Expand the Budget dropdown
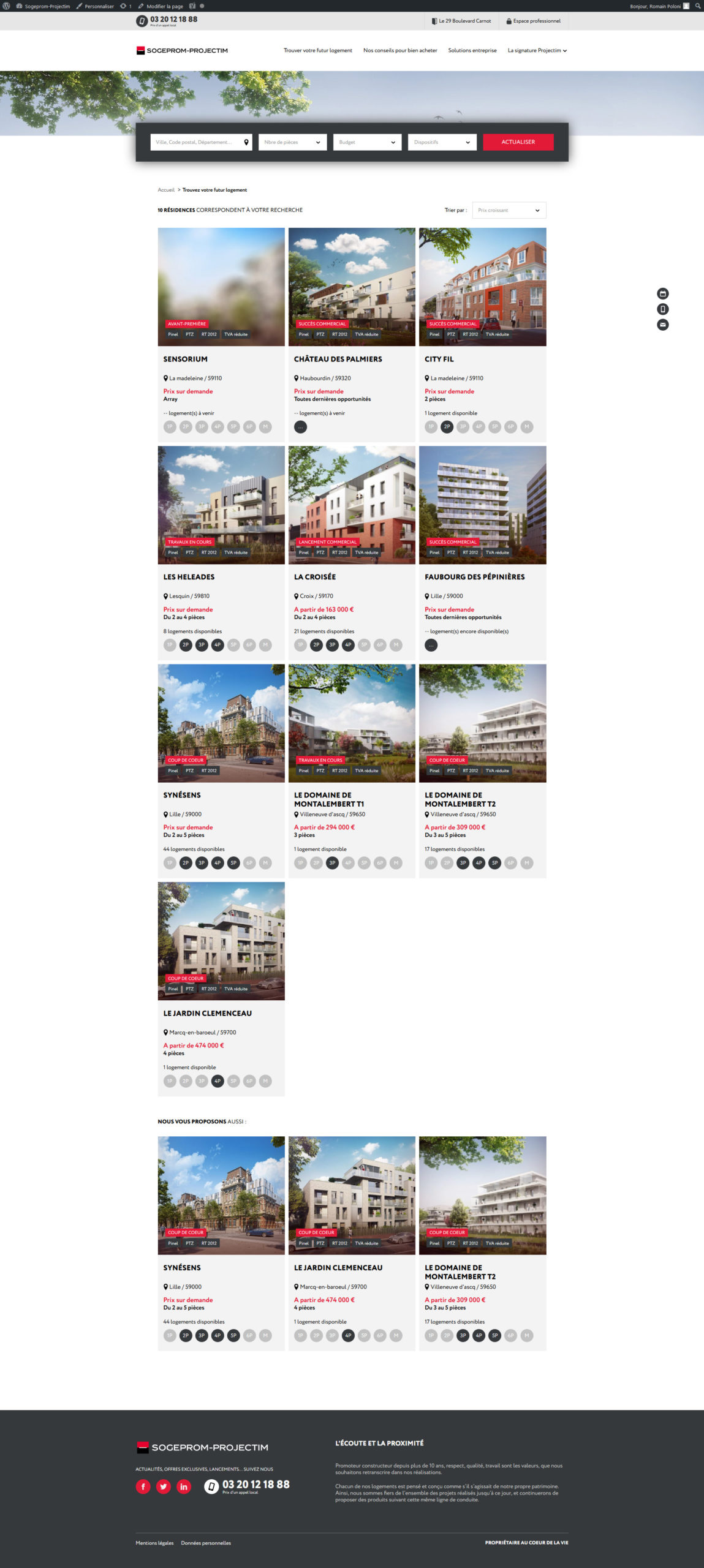The height and width of the screenshot is (1568, 704). click(367, 142)
